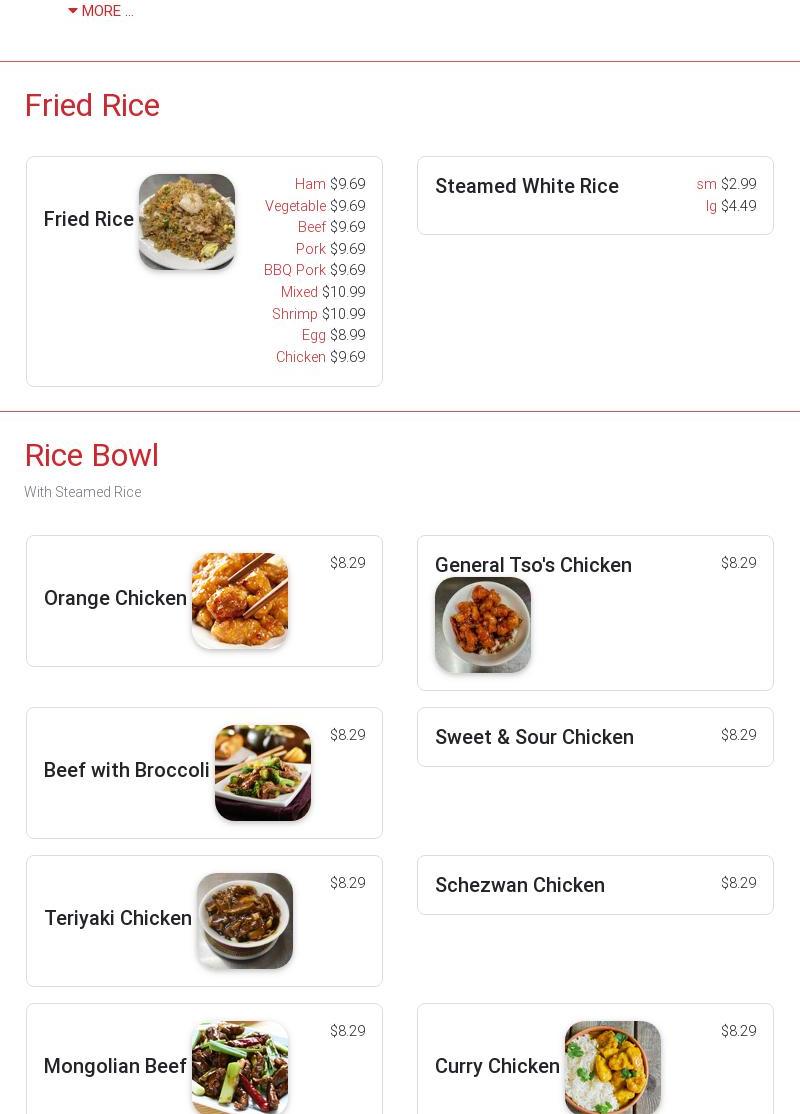Expand the MORE section
This screenshot has height=1114, width=800.
[x=100, y=11]
